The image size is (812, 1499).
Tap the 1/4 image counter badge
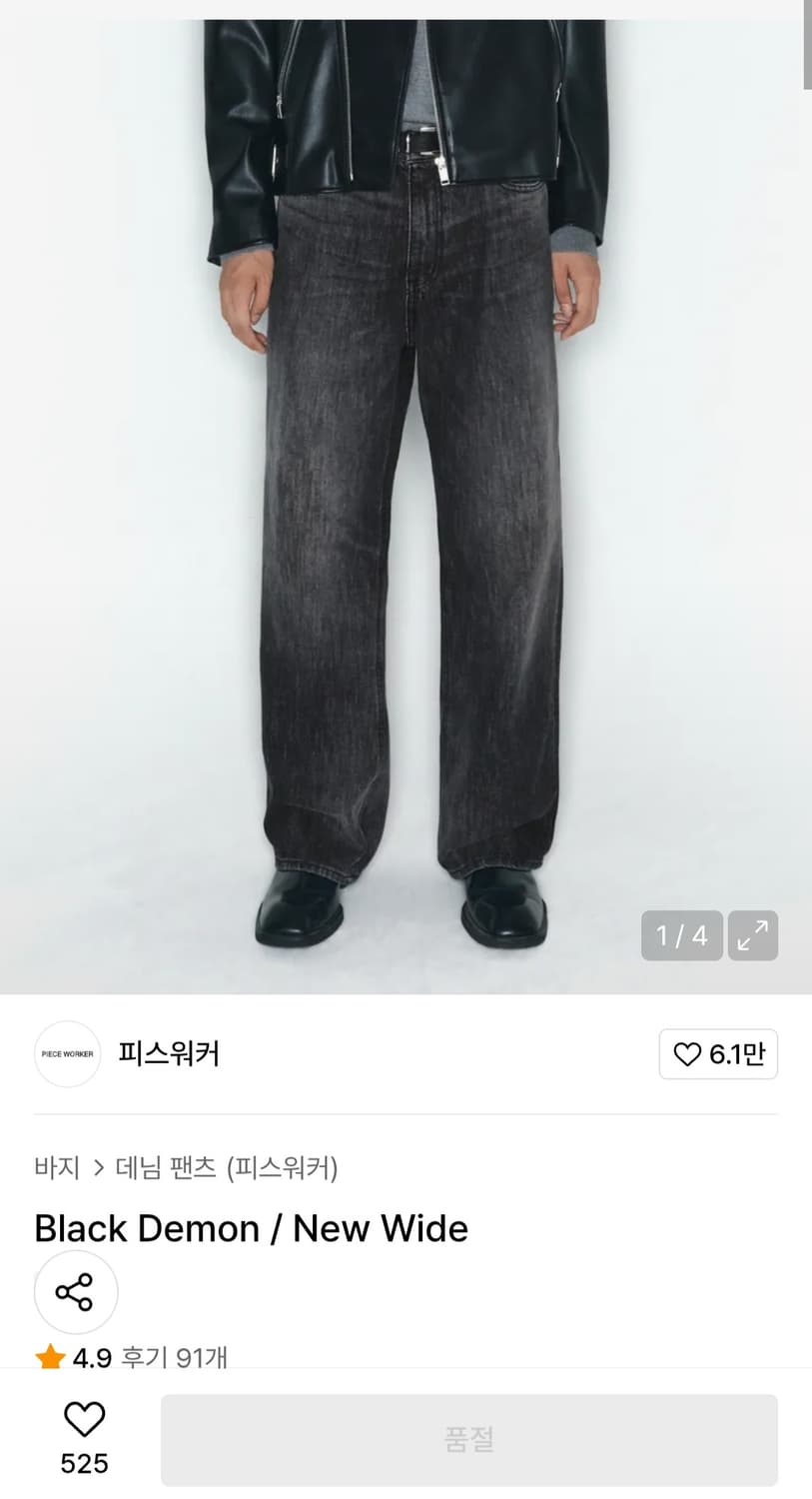682,935
